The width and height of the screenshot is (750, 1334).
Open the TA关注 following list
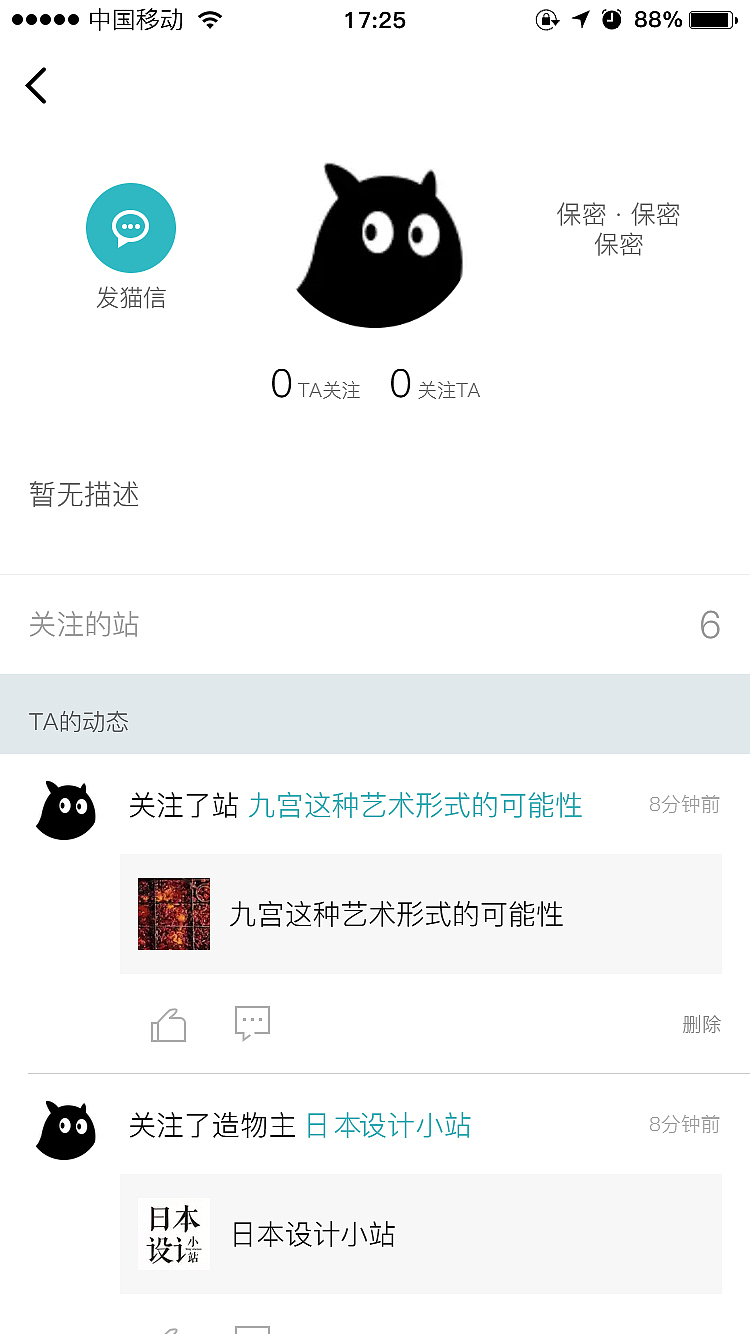pyautogui.click(x=315, y=385)
